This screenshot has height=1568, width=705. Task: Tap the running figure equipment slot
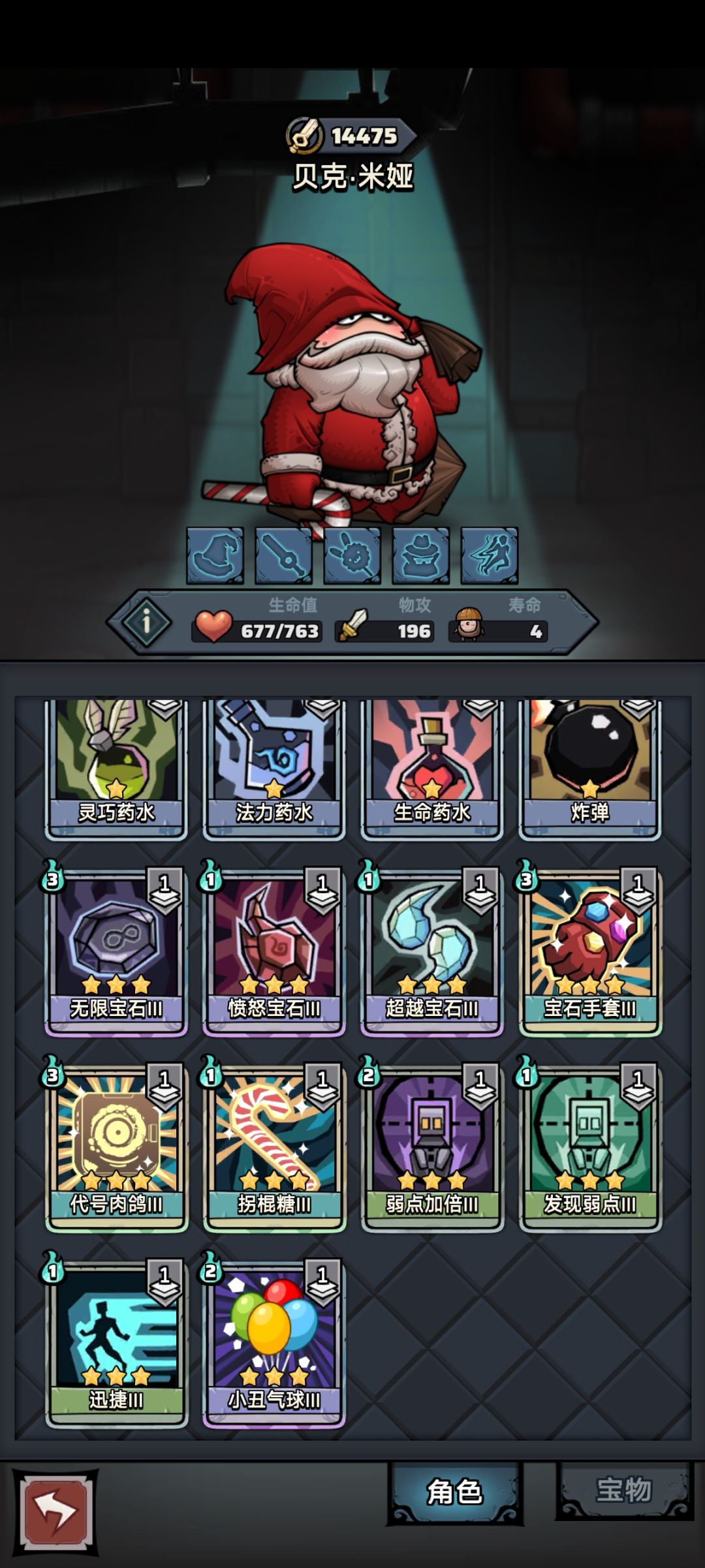(x=490, y=555)
